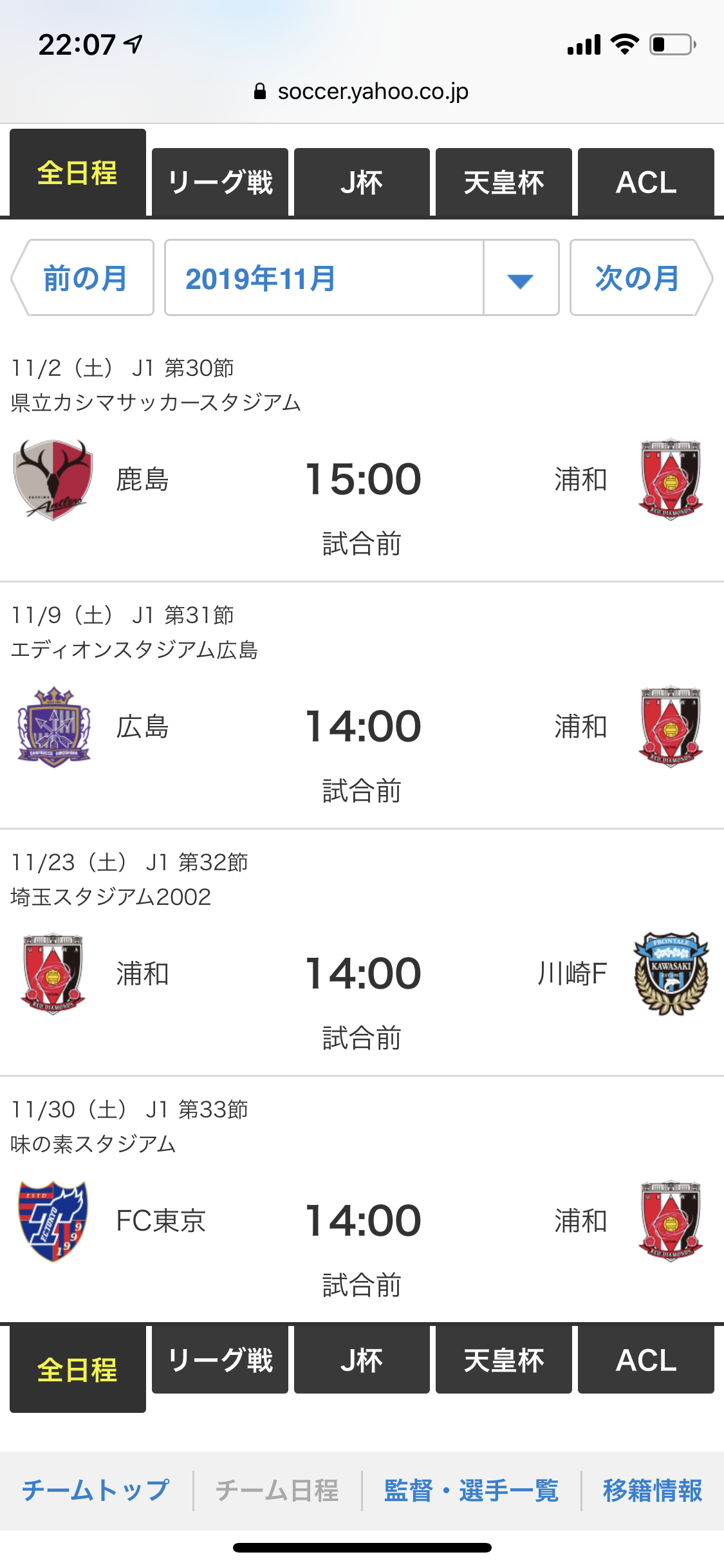Open the bottom 天皇杯 tab

pyautogui.click(x=504, y=1360)
